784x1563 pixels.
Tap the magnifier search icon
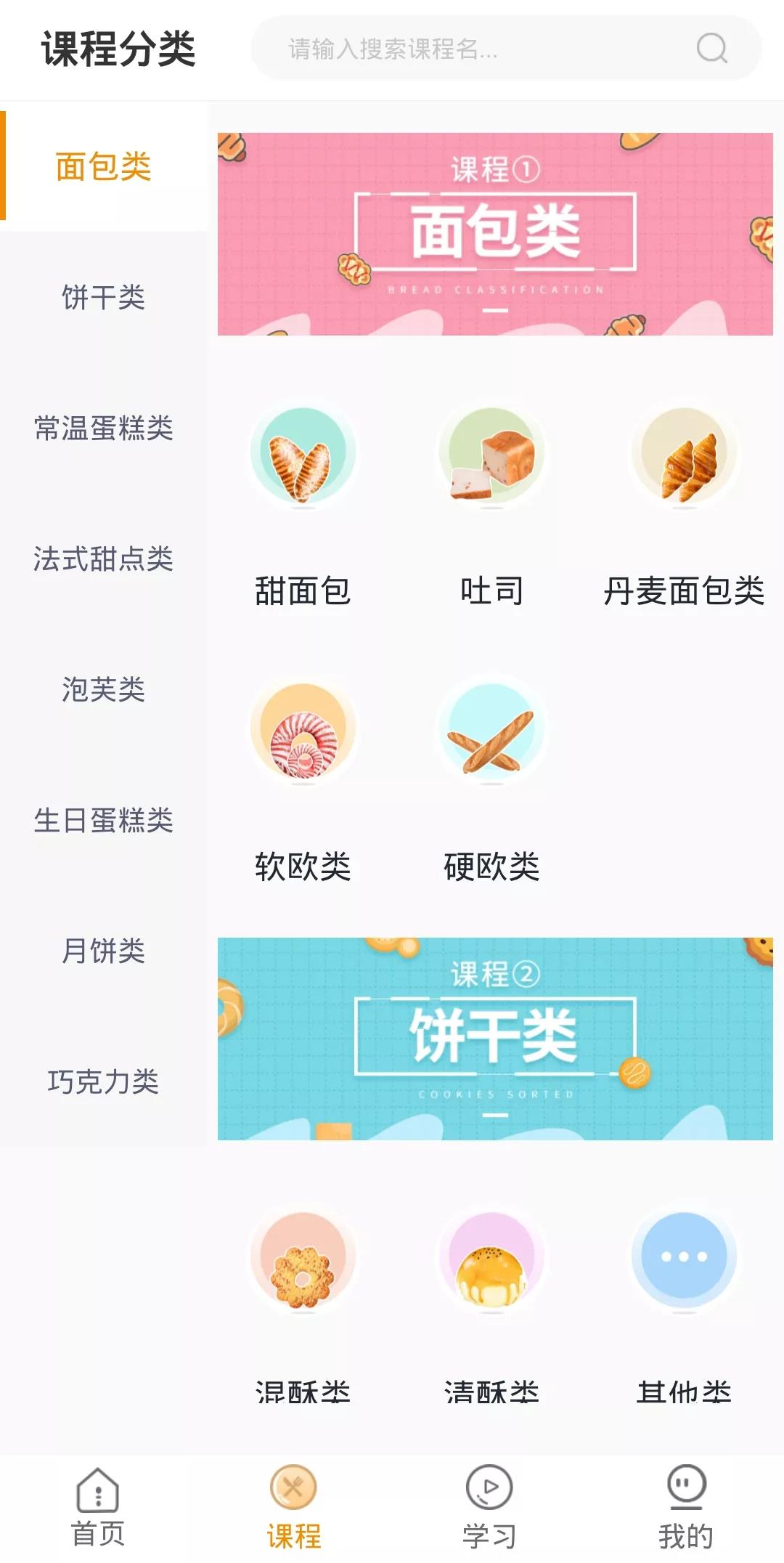point(711,49)
